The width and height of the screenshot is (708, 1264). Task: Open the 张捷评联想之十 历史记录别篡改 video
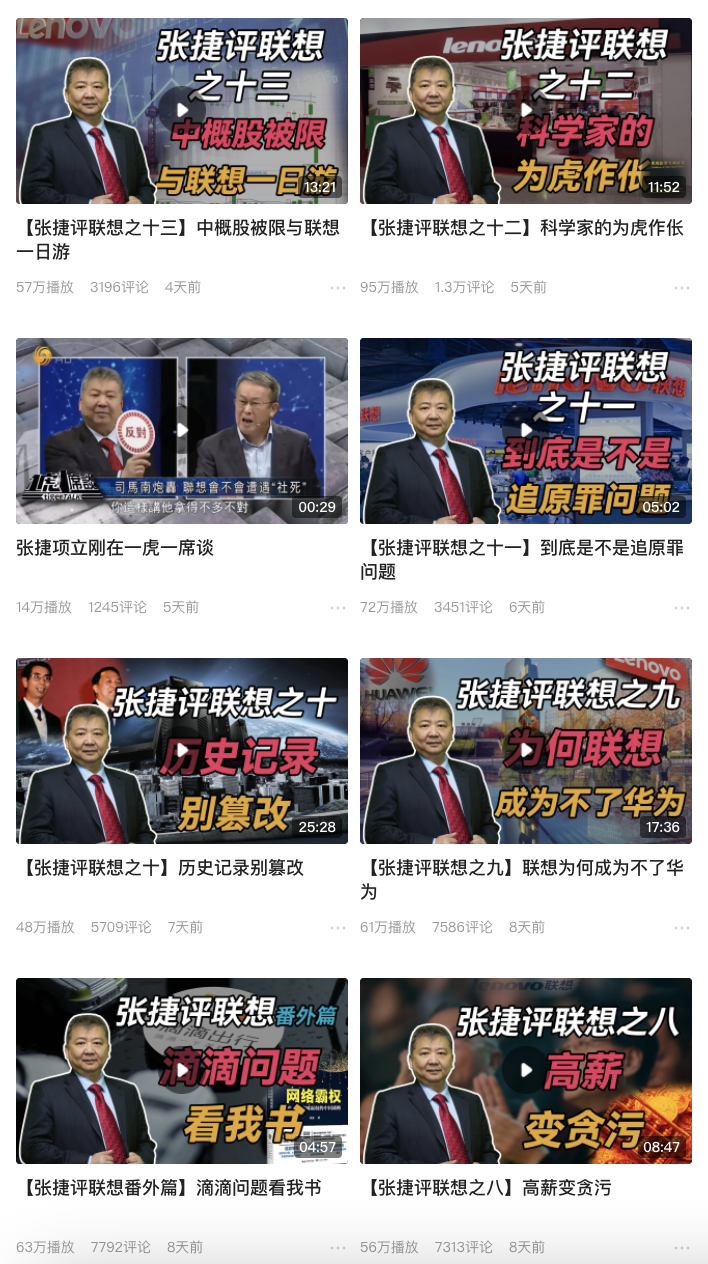pyautogui.click(x=182, y=751)
